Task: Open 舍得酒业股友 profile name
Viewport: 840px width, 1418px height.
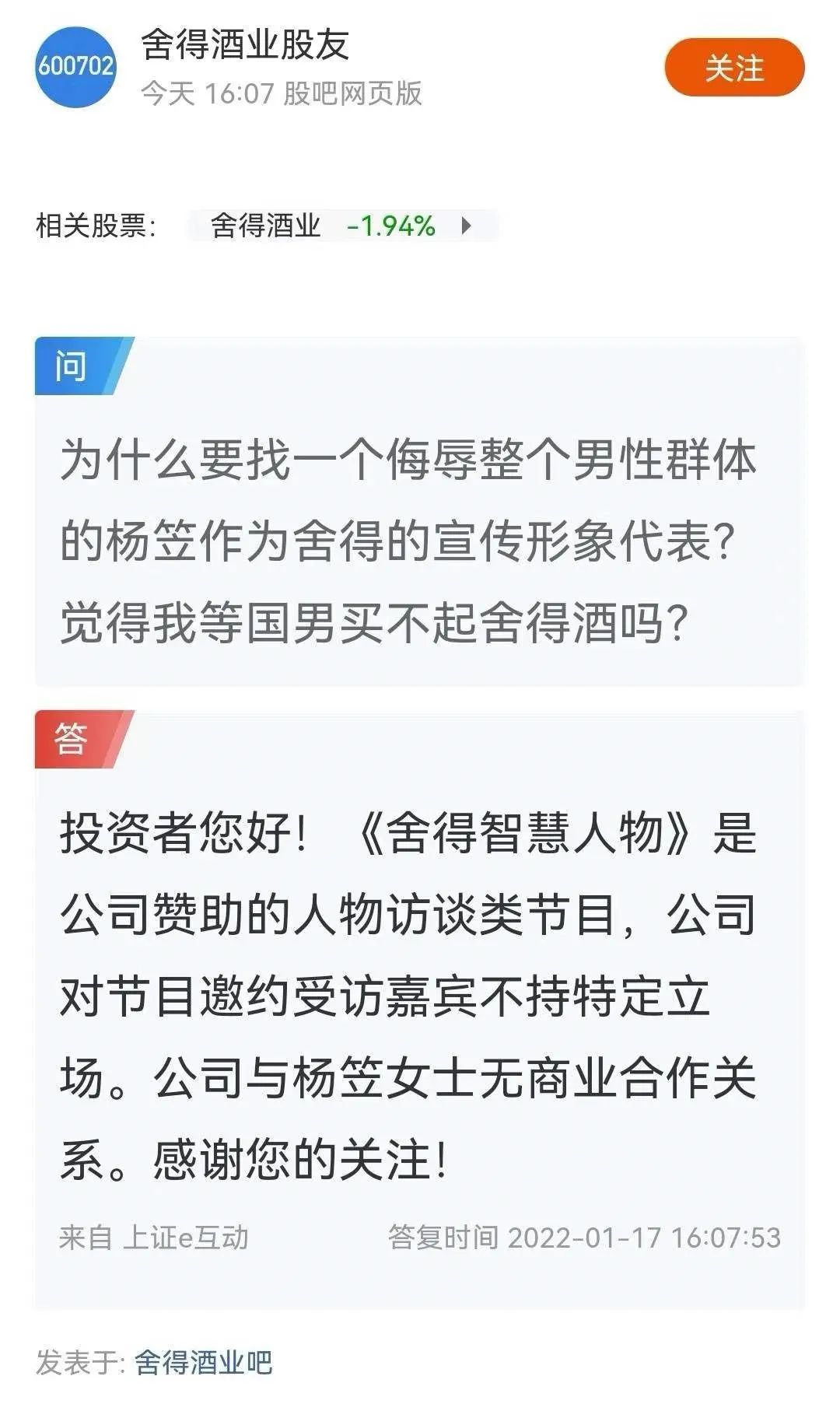Action: (x=245, y=46)
